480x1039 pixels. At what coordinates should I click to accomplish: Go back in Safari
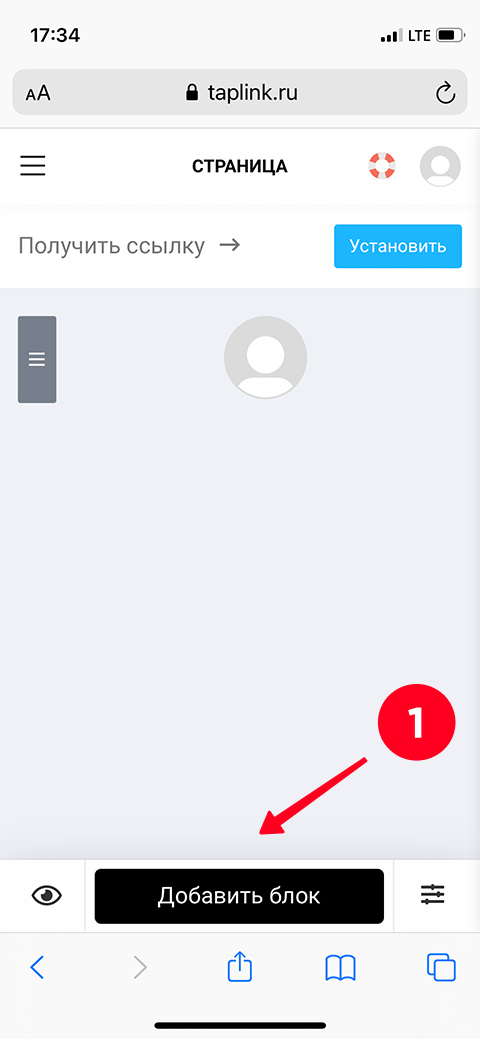(x=37, y=968)
